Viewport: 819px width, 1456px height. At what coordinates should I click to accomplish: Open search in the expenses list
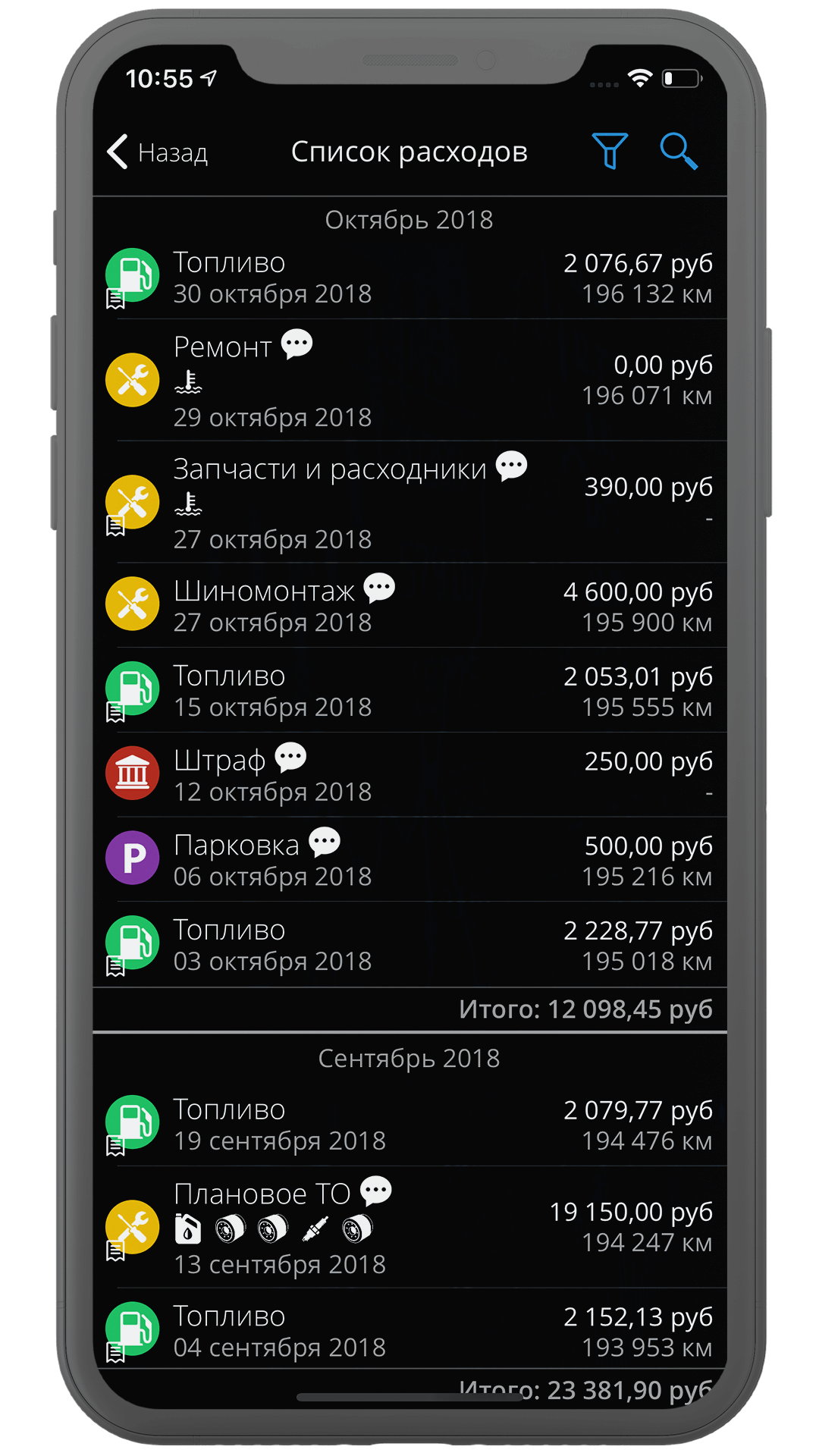[x=678, y=151]
